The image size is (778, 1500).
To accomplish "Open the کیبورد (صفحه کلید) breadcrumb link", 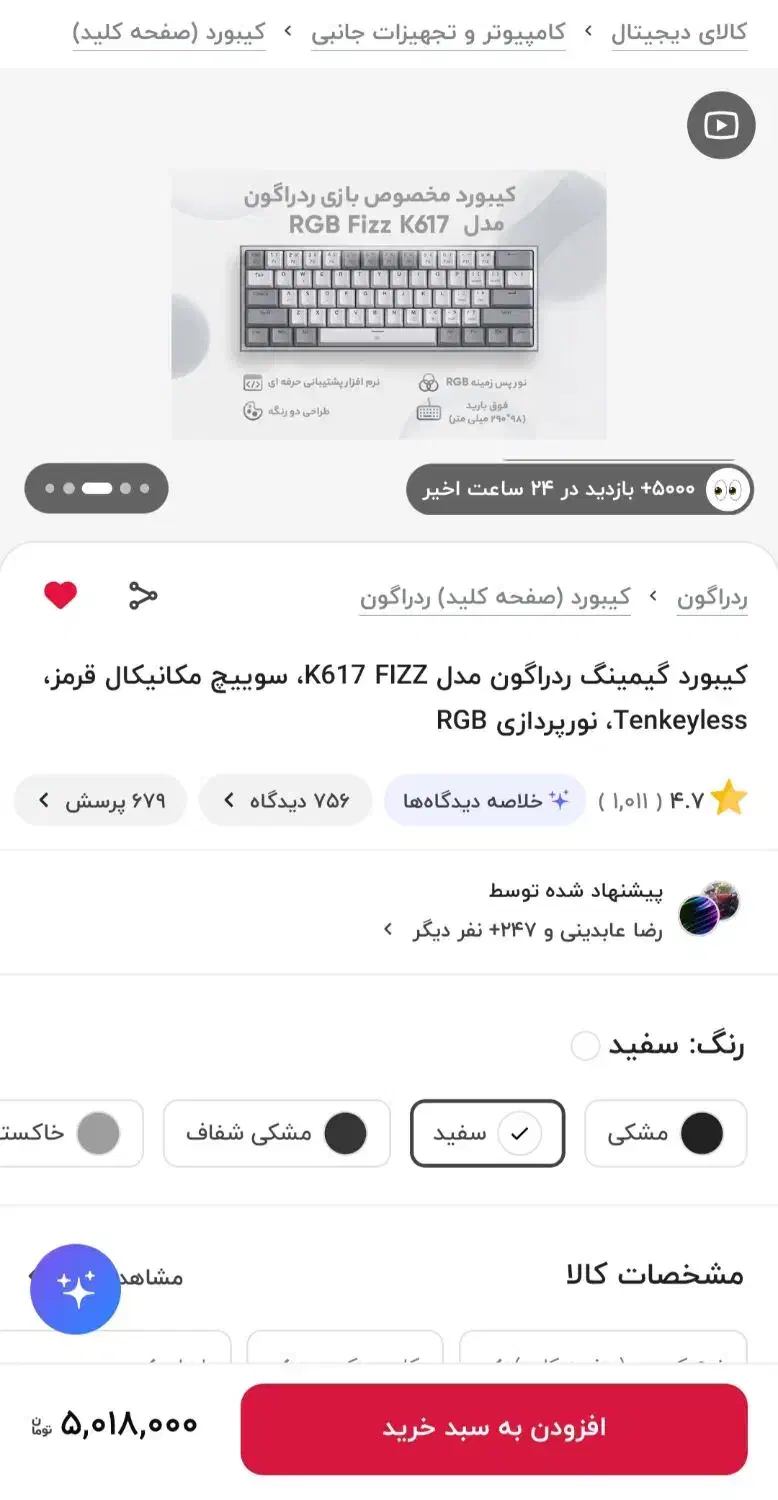I will pyautogui.click(x=169, y=32).
